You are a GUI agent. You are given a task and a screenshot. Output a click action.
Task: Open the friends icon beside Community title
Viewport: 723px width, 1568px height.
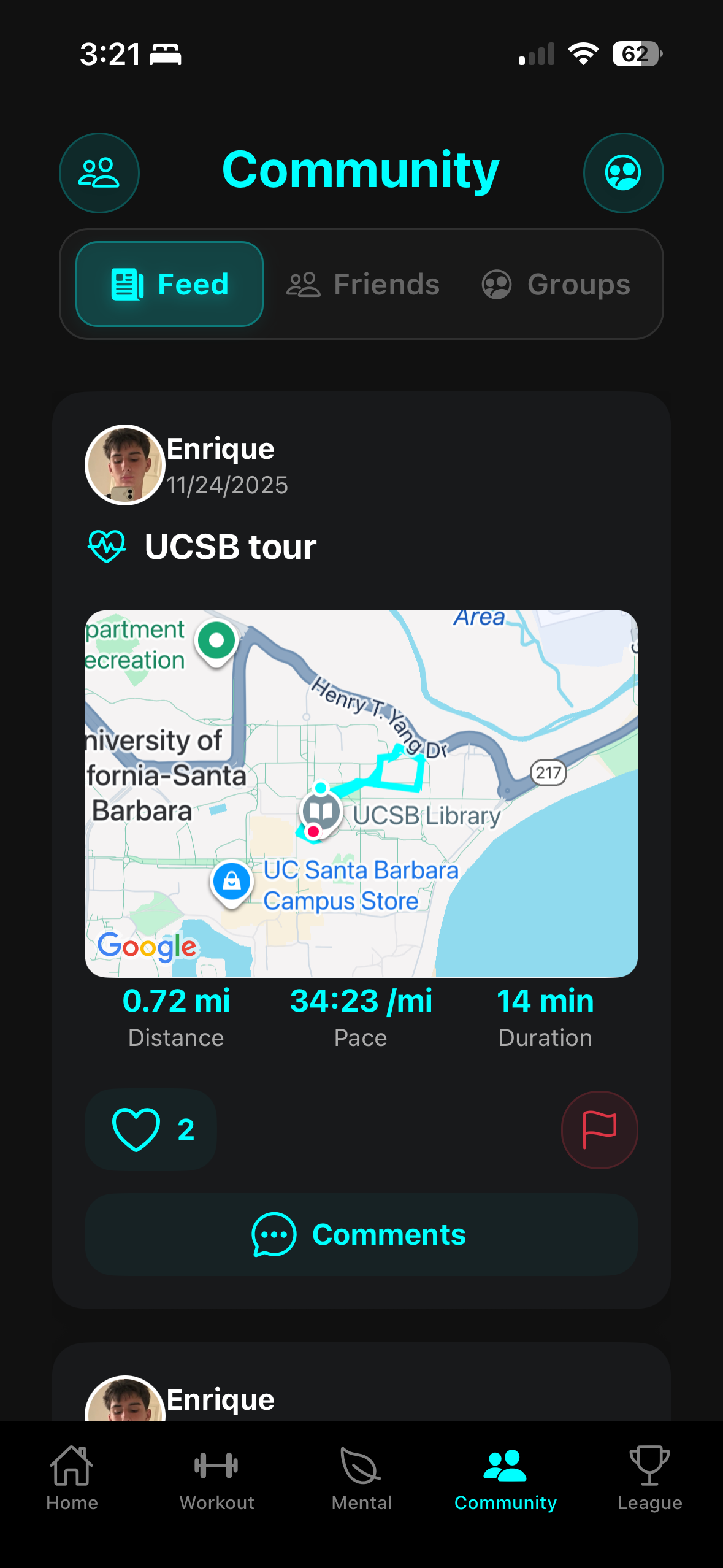pyautogui.click(x=99, y=173)
